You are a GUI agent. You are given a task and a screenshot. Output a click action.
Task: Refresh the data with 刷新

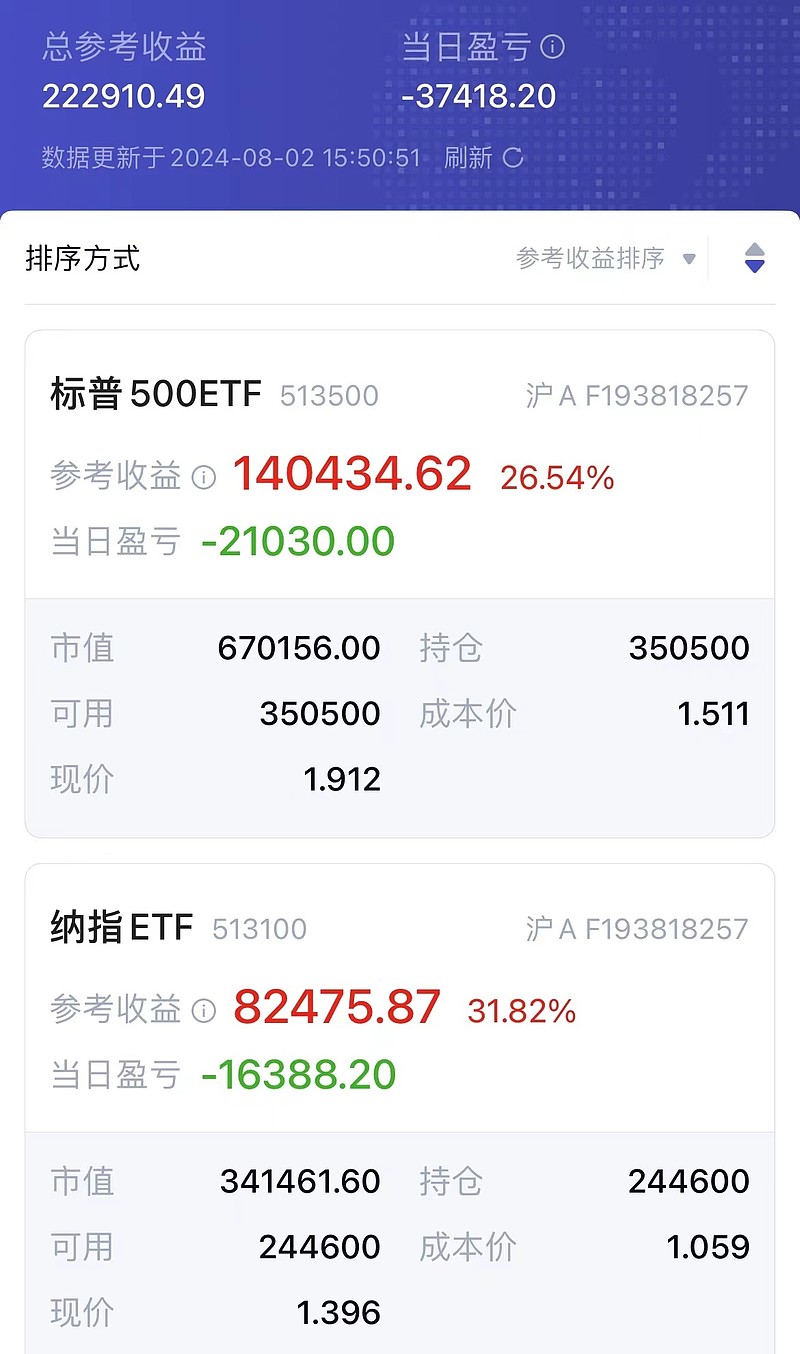(484, 157)
